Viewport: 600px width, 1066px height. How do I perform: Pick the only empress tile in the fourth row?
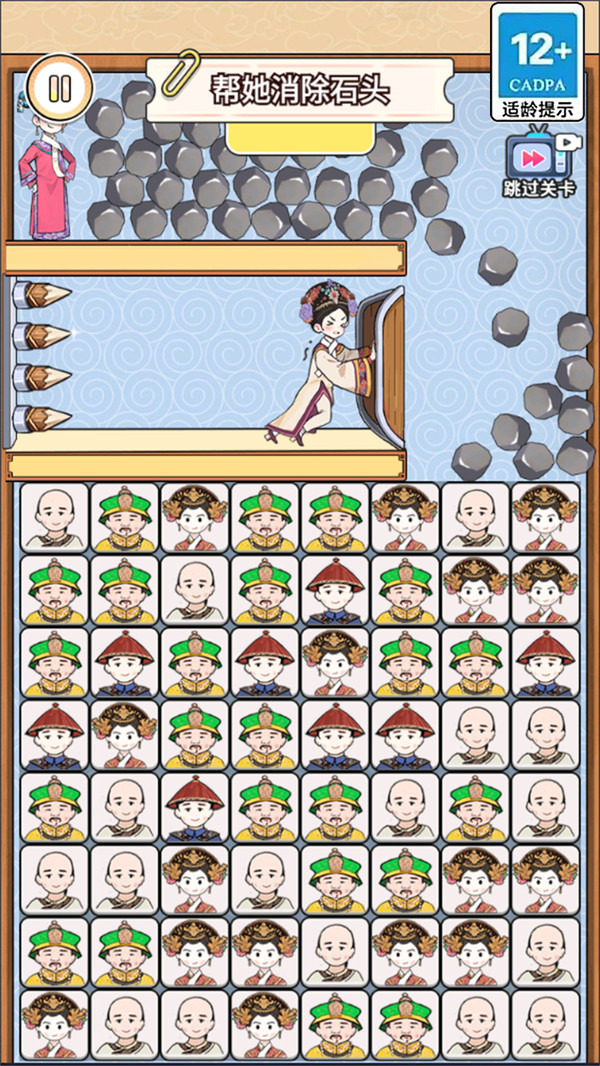[125, 735]
